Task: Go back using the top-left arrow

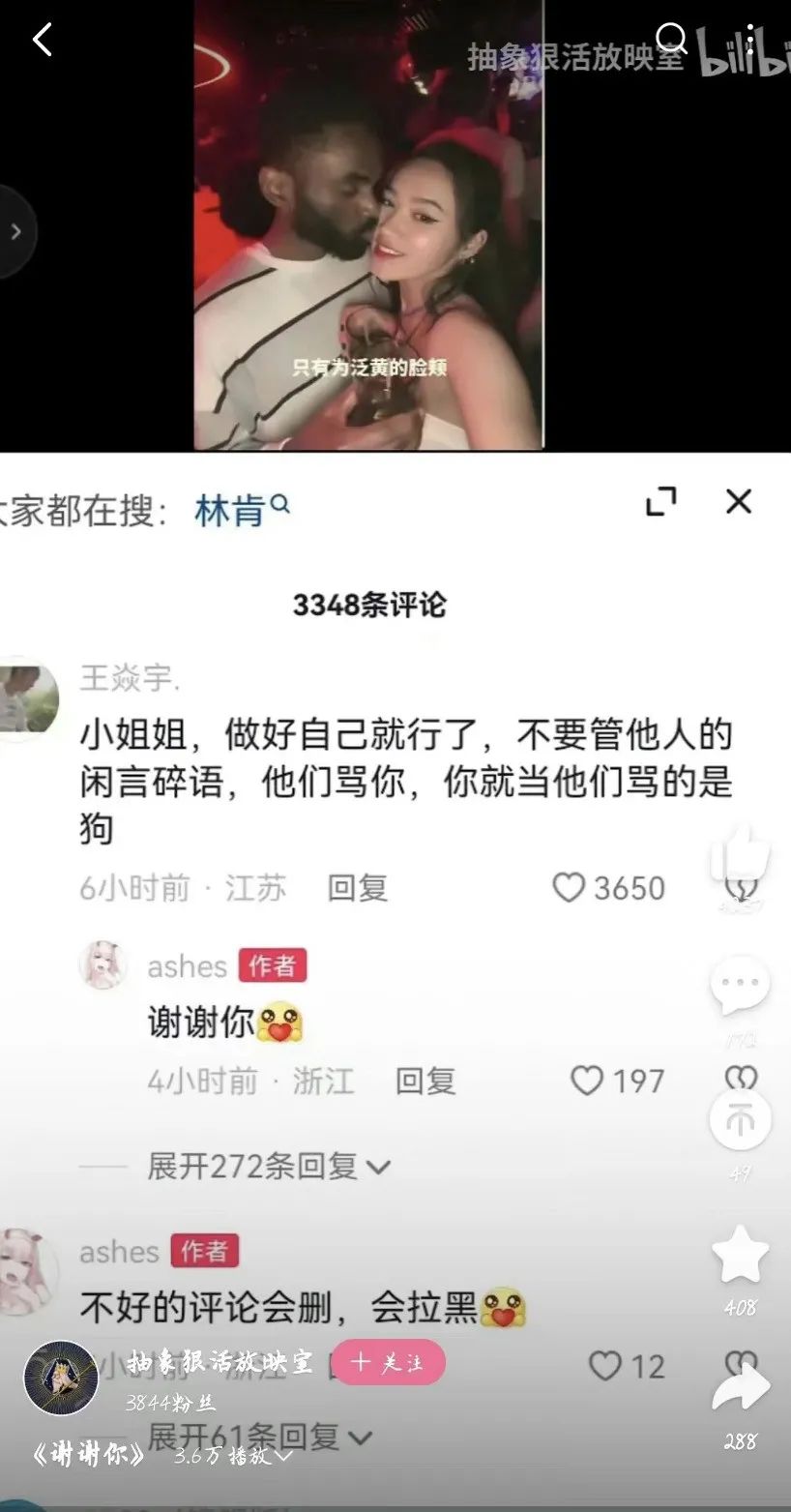Action: coord(42,40)
